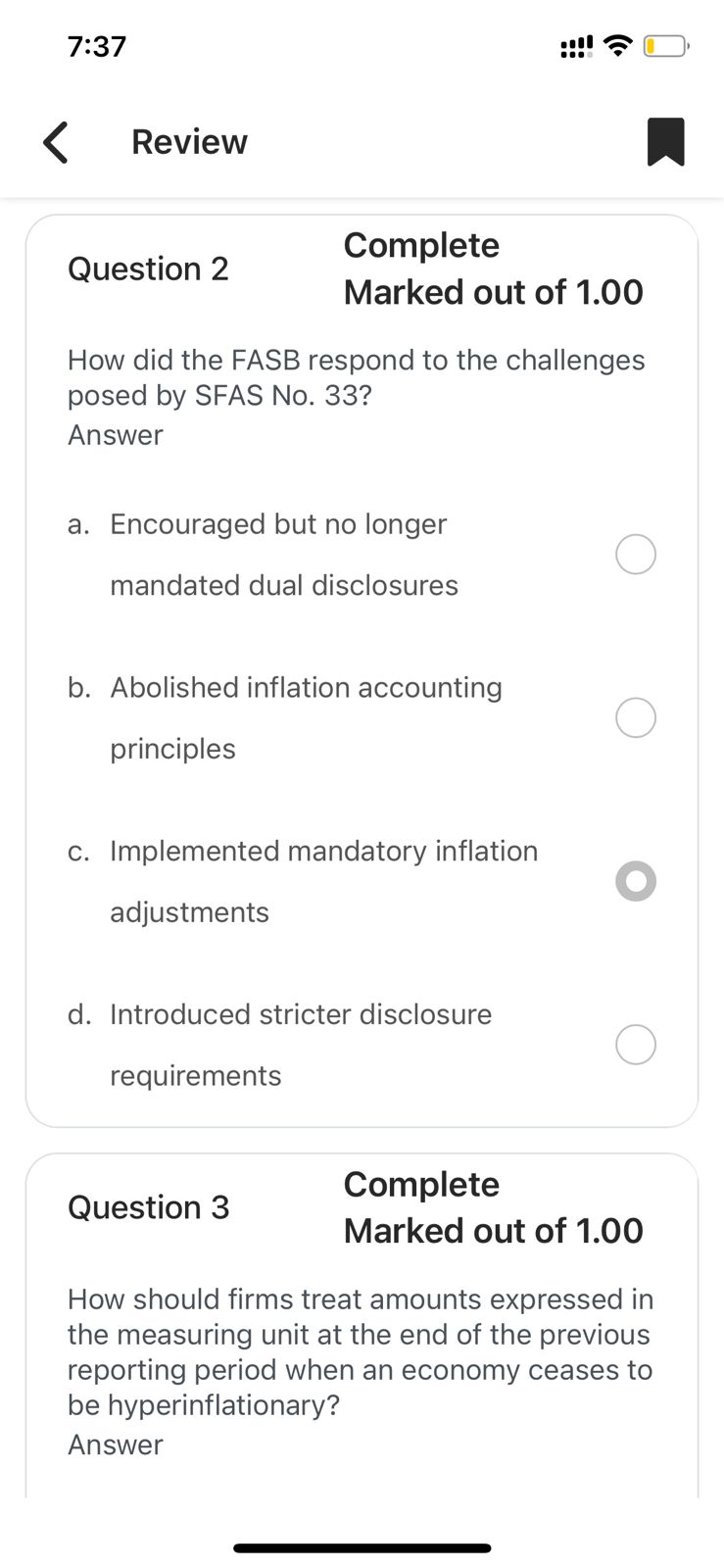Image resolution: width=724 pixels, height=1568 pixels.
Task: Select answer d: Introduced stricter disclosure requirements
Action: click(x=635, y=1045)
